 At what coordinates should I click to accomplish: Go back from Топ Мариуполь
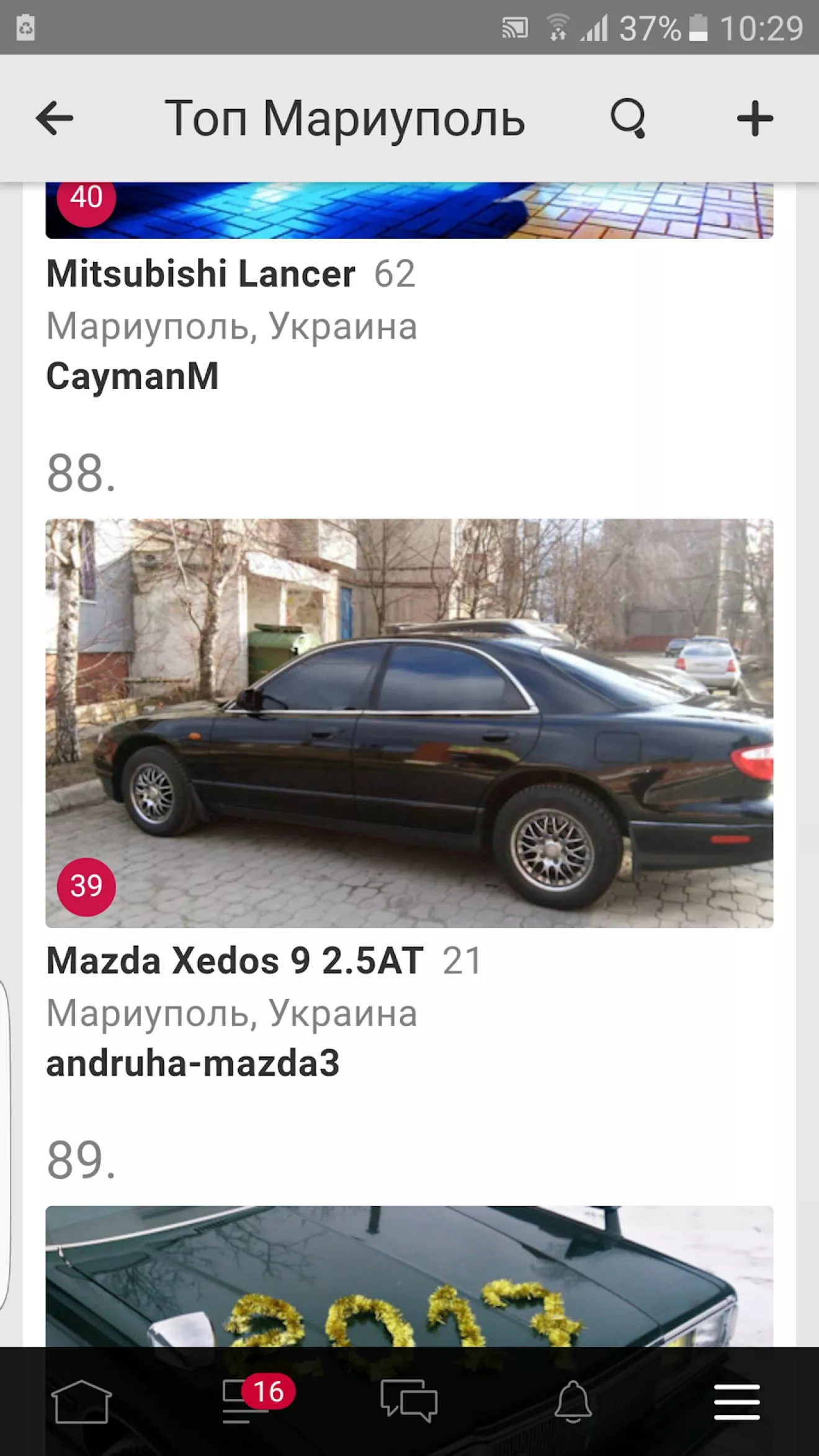coord(55,118)
